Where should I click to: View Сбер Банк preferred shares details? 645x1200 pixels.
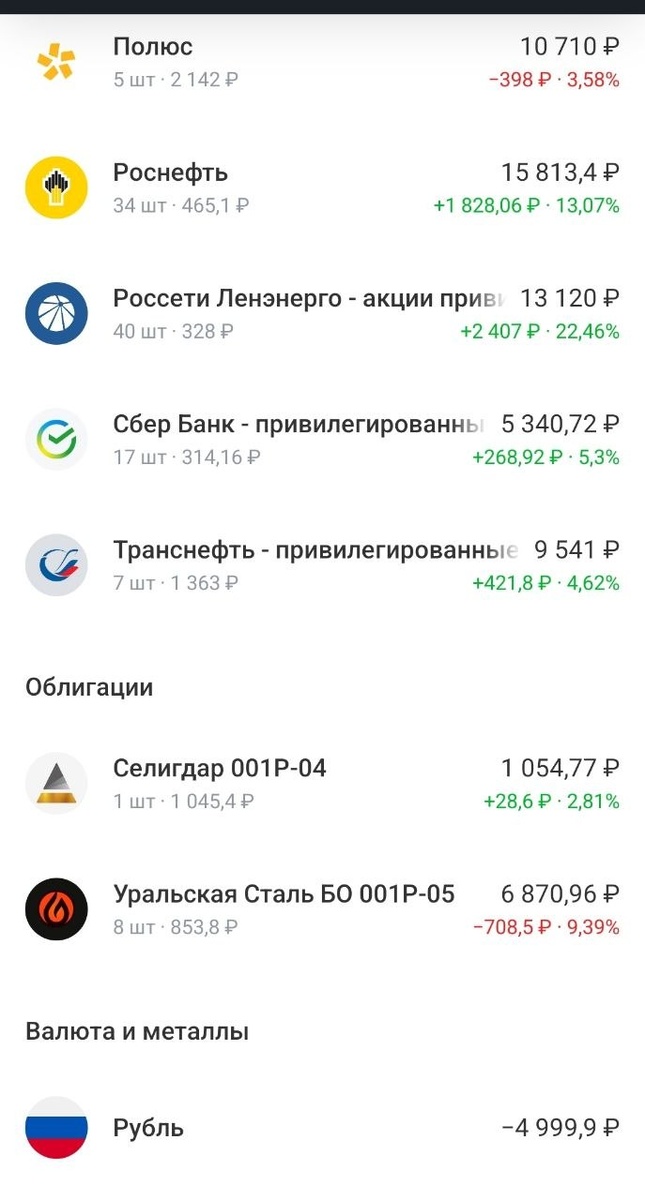[320, 440]
